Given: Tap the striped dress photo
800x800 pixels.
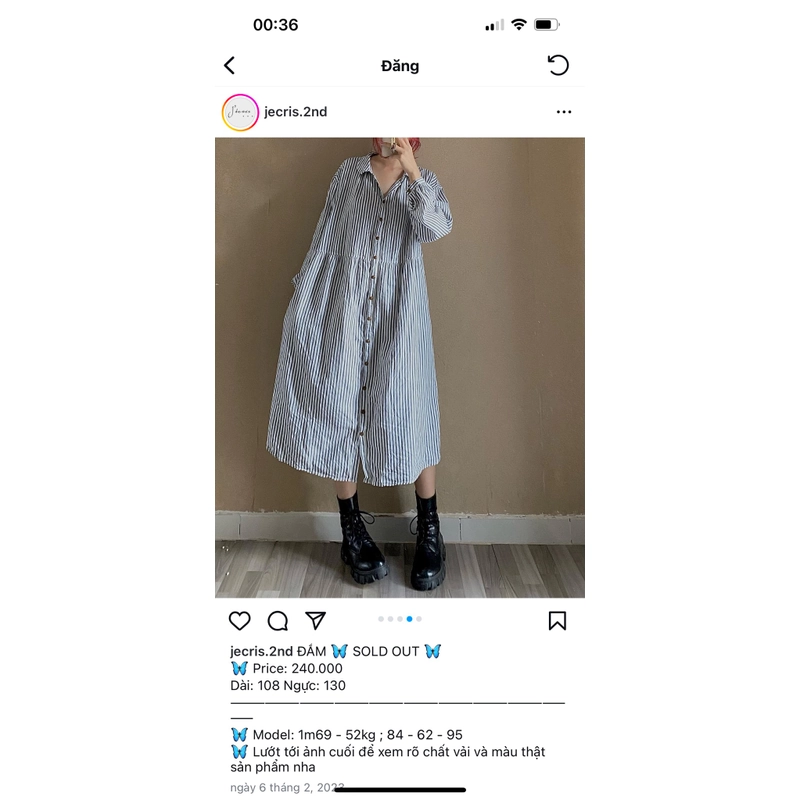Looking at the screenshot, I should pos(400,367).
